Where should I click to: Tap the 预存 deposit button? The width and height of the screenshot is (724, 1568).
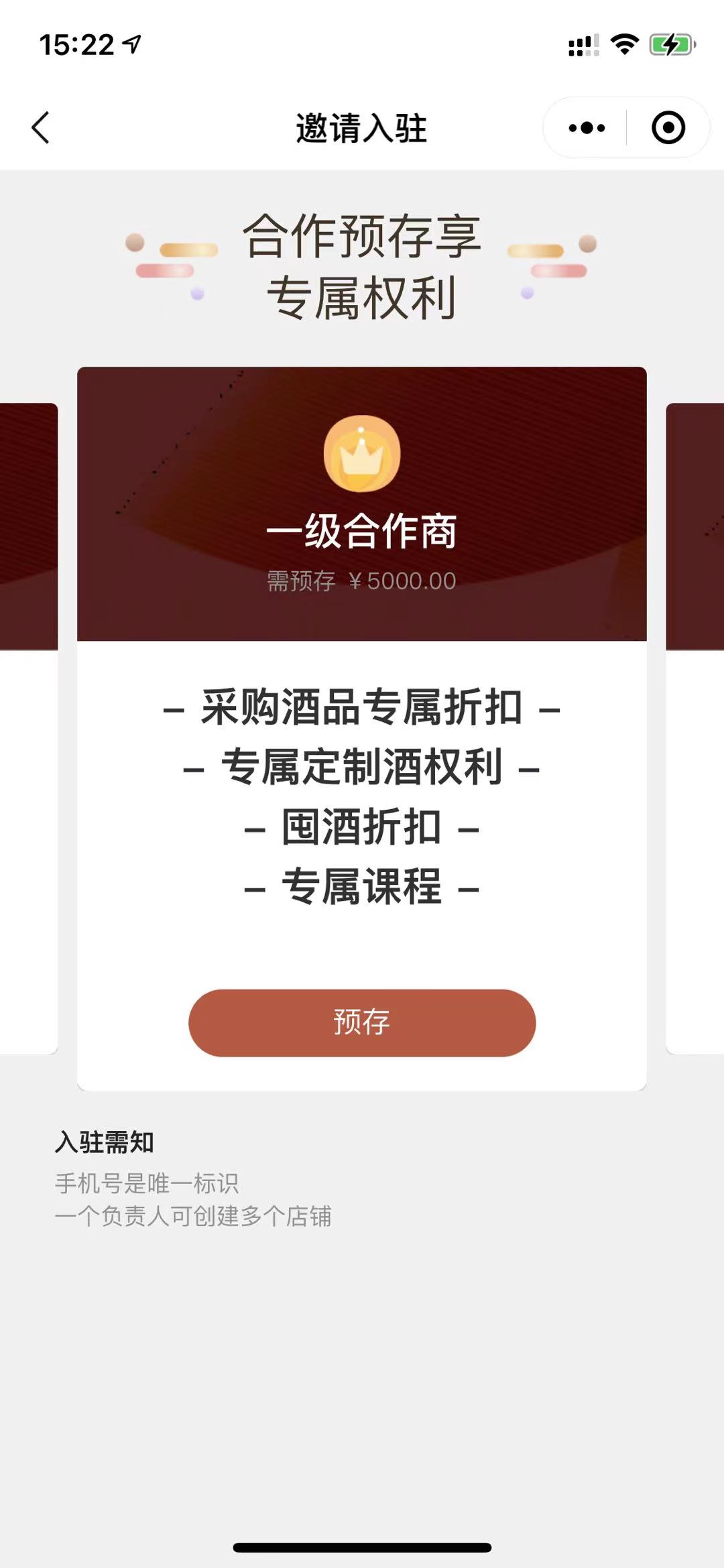point(361,1024)
